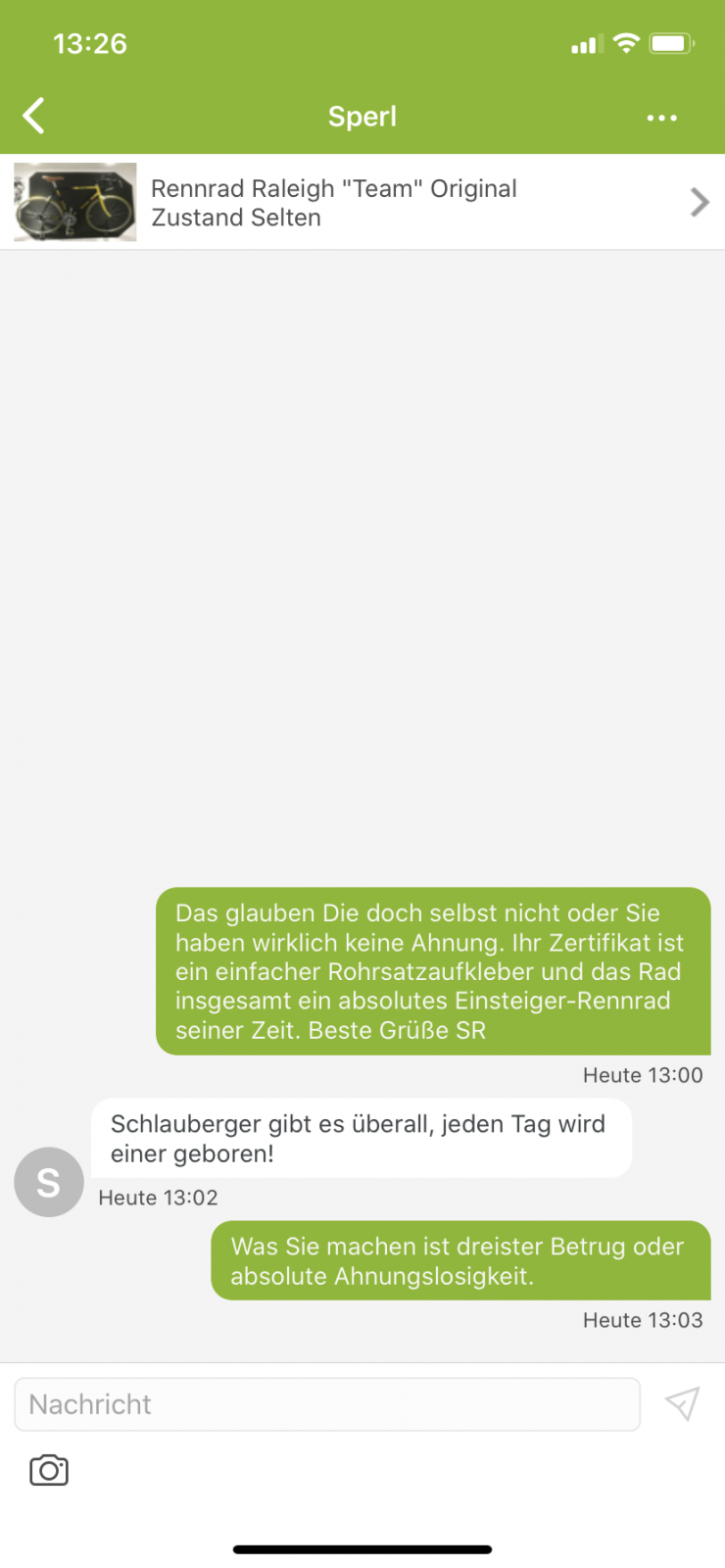Open the Rennrad Raleigh "Team" listing
Image resolution: width=725 pixels, height=1568 pixels.
[x=362, y=203]
